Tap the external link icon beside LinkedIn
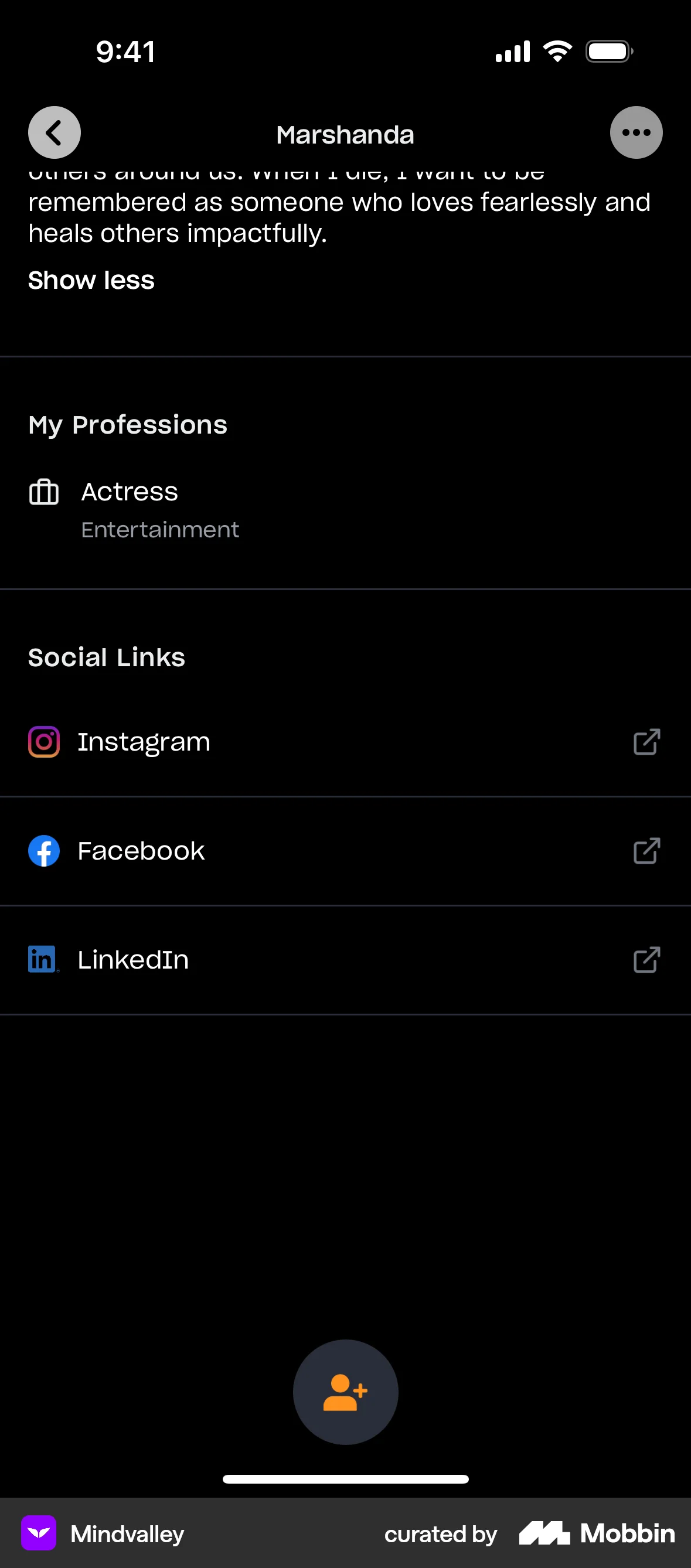 (647, 960)
